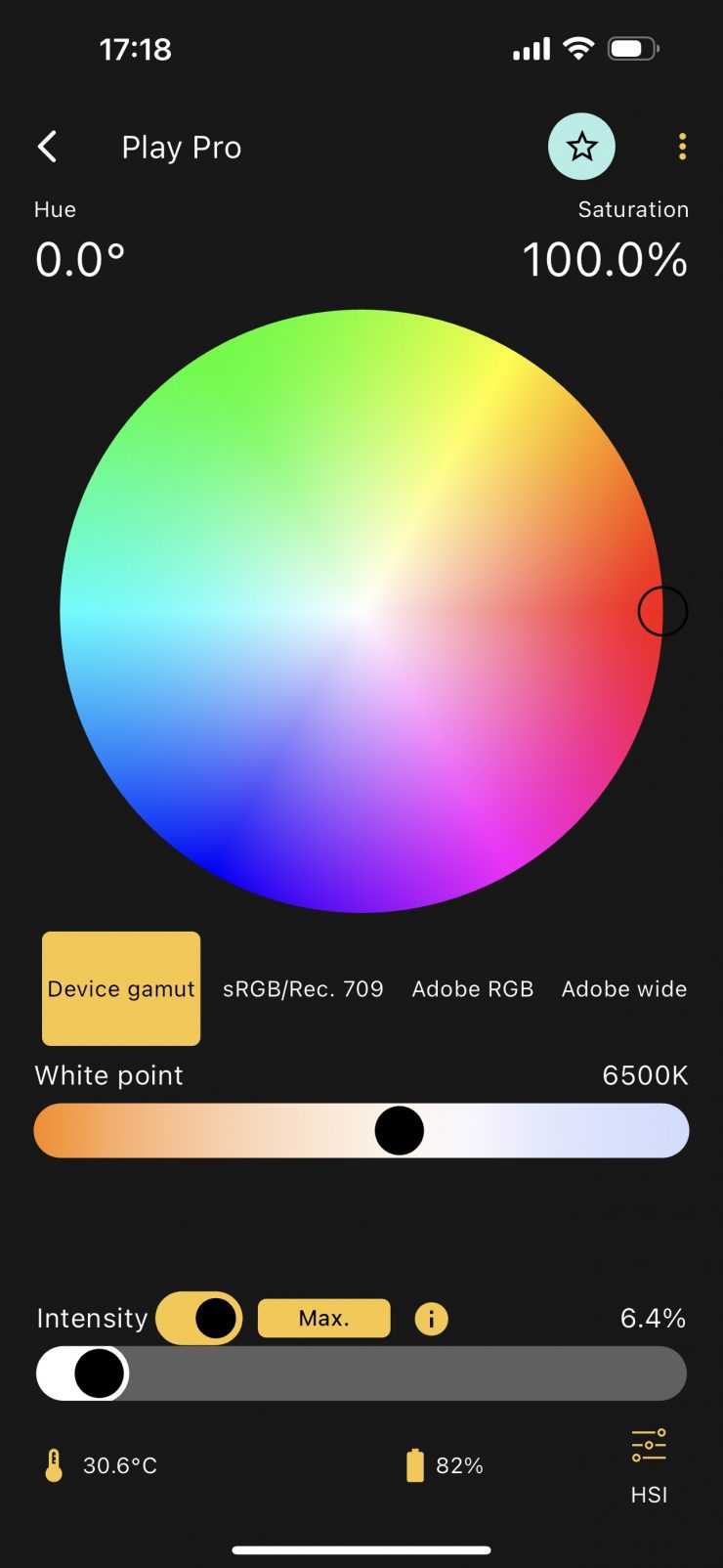Tap the White point slider
This screenshot has height=1568, width=723.
click(361, 1131)
